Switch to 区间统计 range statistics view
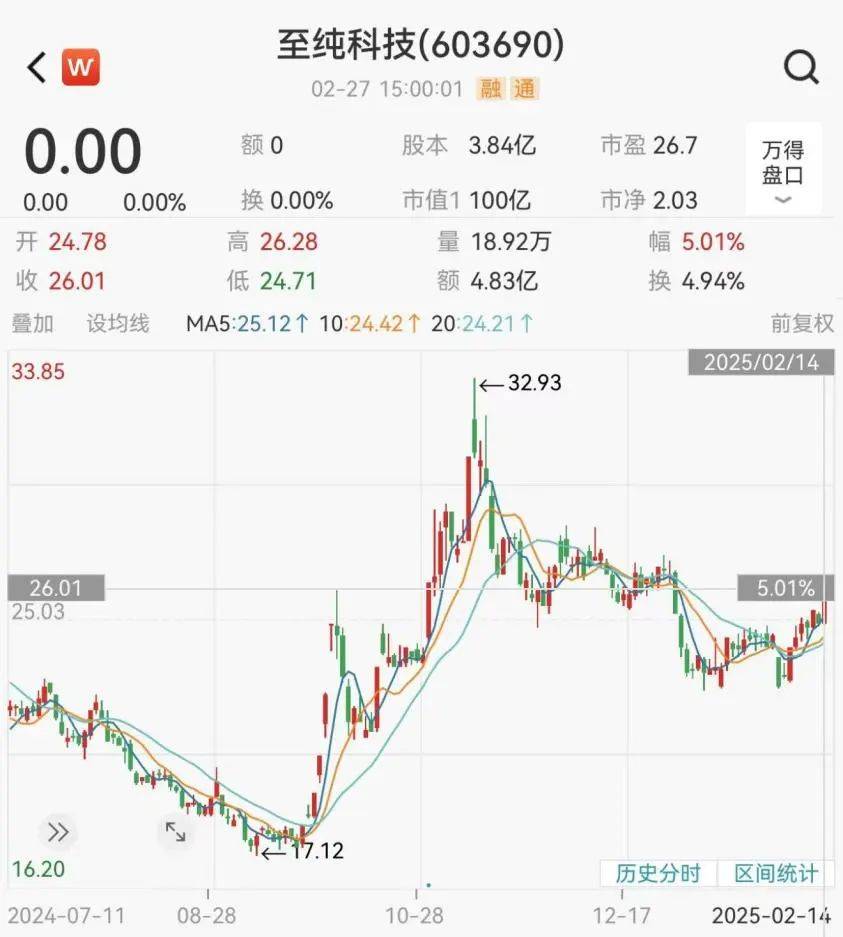This screenshot has height=937, width=843. click(774, 872)
